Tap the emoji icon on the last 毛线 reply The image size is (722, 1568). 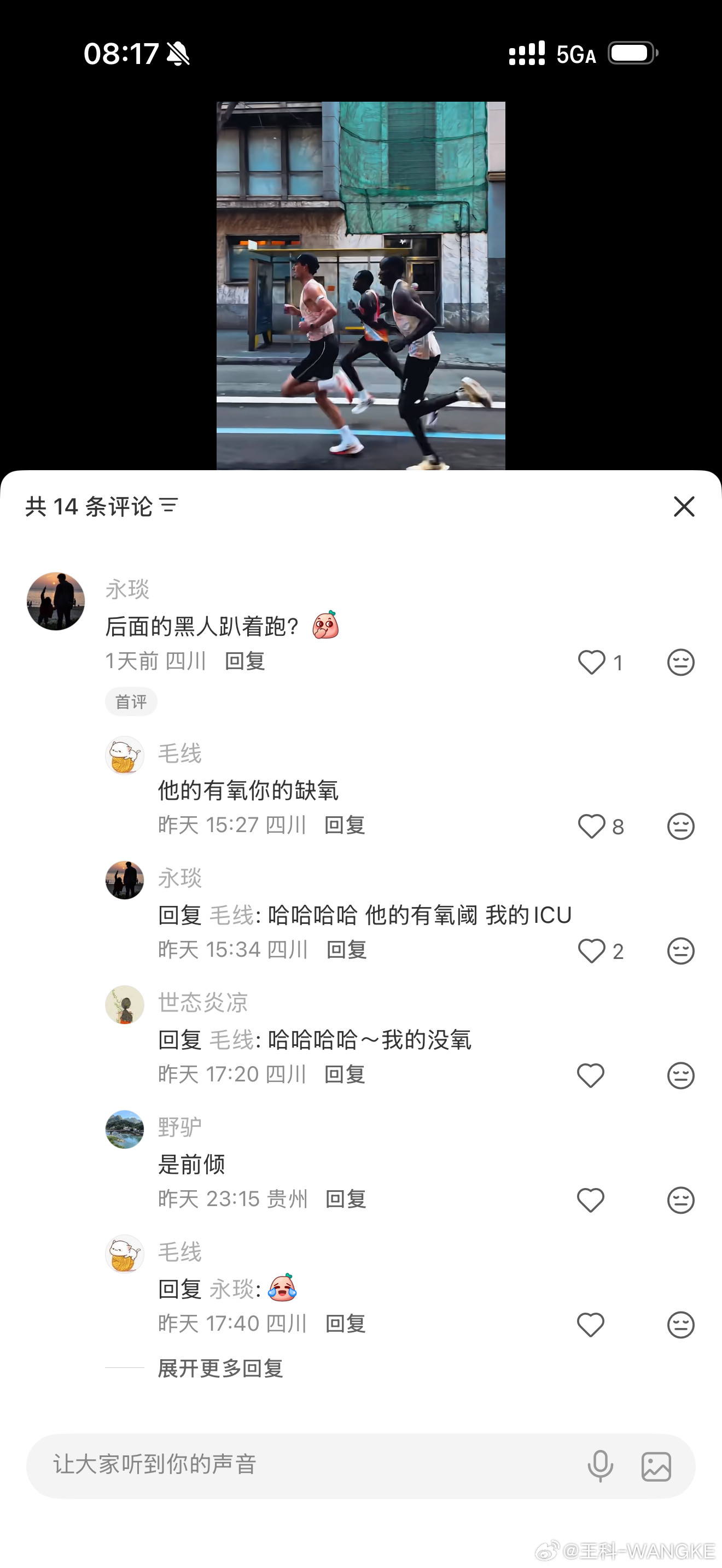(x=680, y=1324)
